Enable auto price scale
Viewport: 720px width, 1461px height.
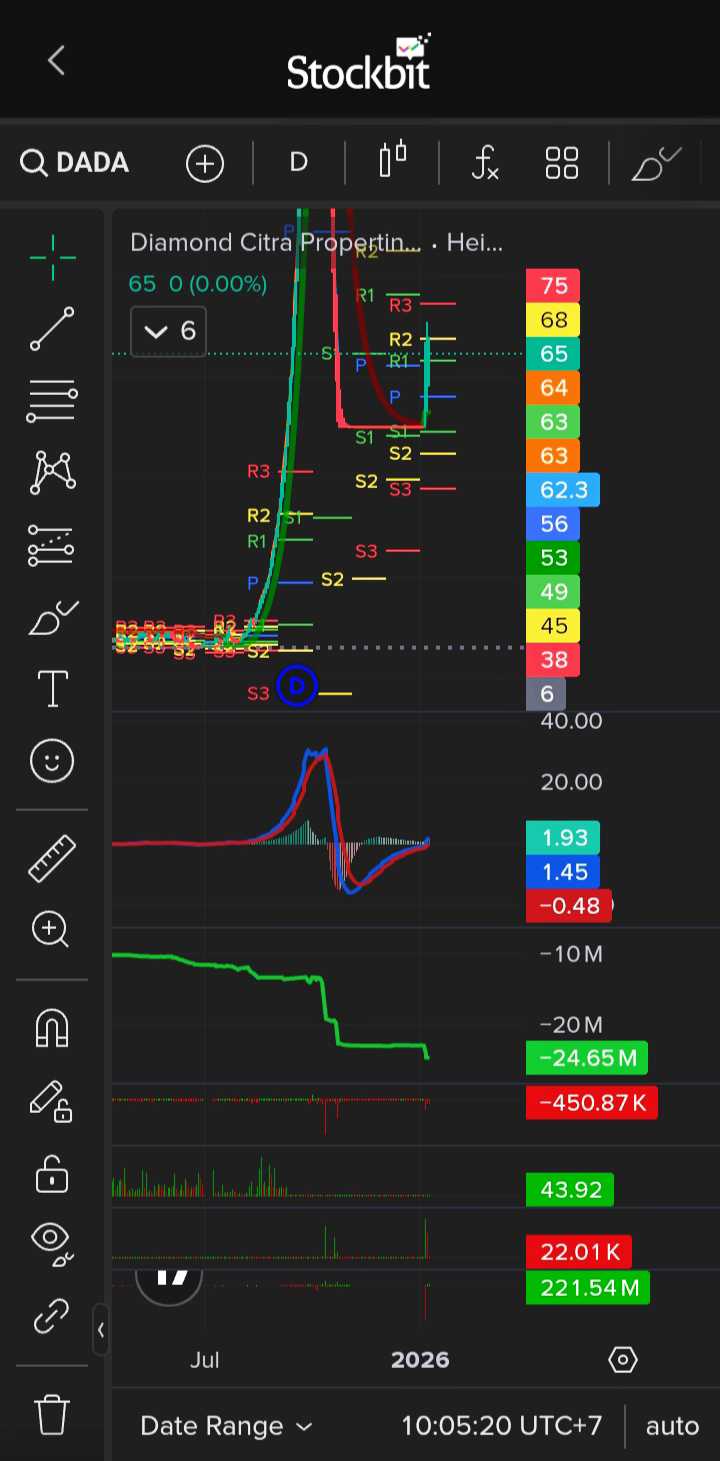(x=672, y=1426)
